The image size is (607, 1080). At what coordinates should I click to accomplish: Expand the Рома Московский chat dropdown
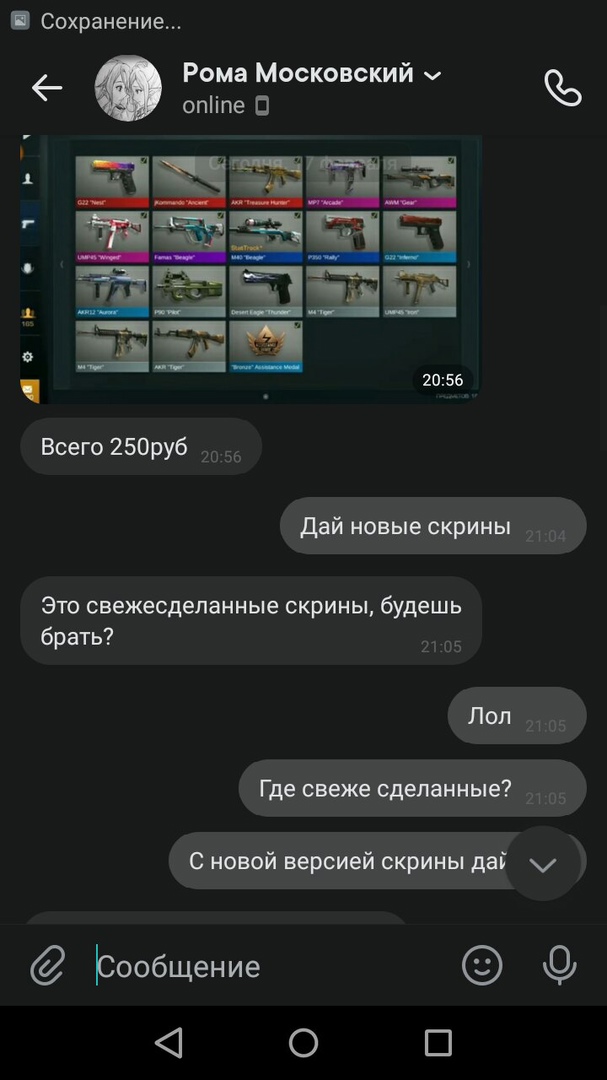click(433, 75)
